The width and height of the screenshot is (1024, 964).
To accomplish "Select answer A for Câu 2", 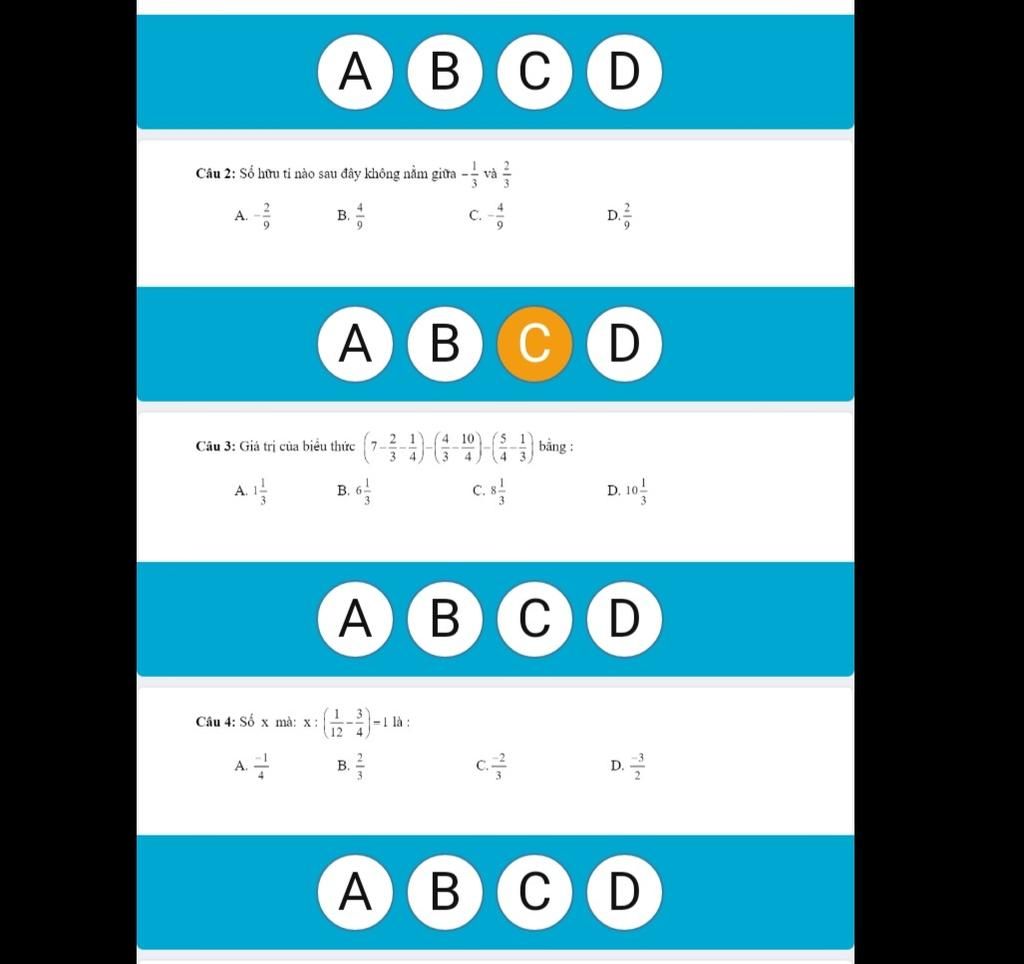I will click(355, 344).
